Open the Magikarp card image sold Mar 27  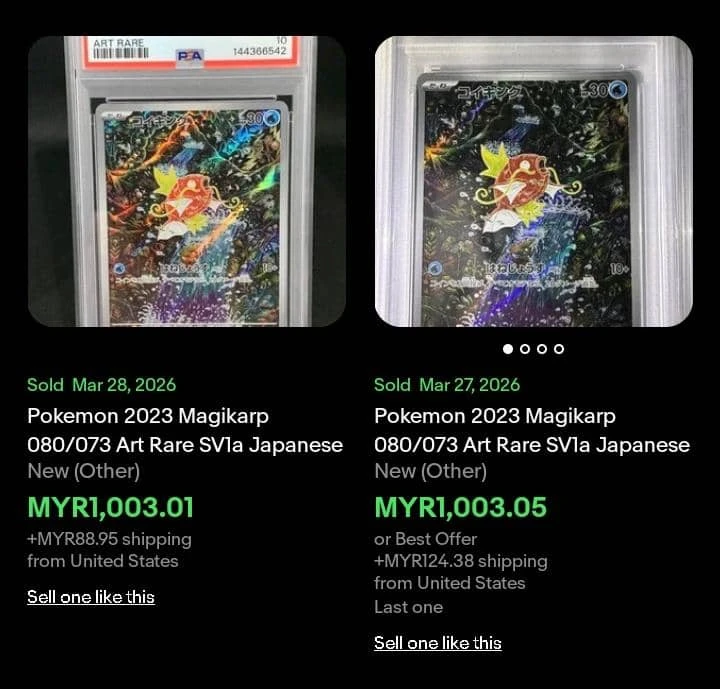click(x=533, y=181)
